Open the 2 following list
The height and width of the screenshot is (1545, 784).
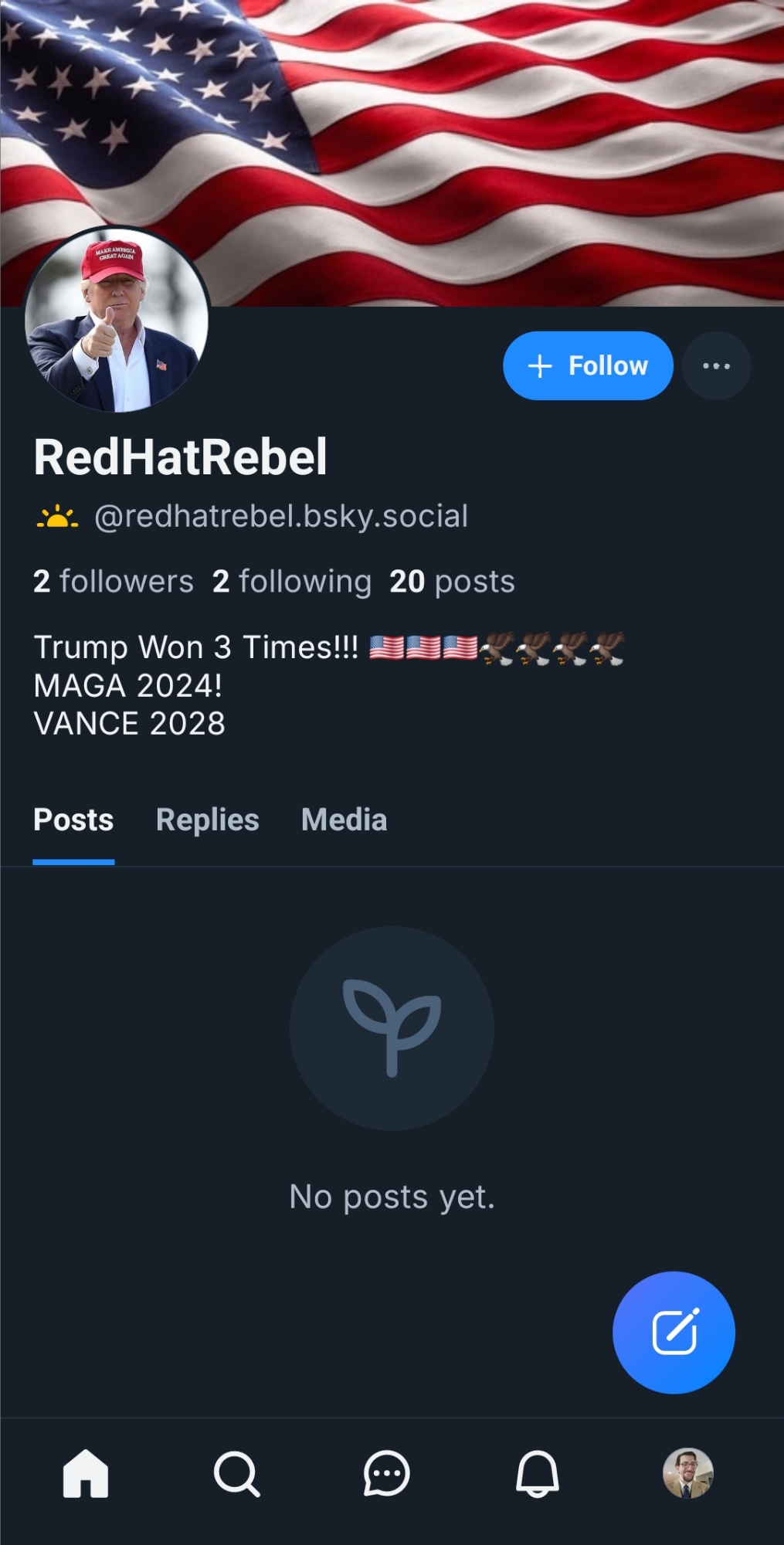click(x=292, y=581)
